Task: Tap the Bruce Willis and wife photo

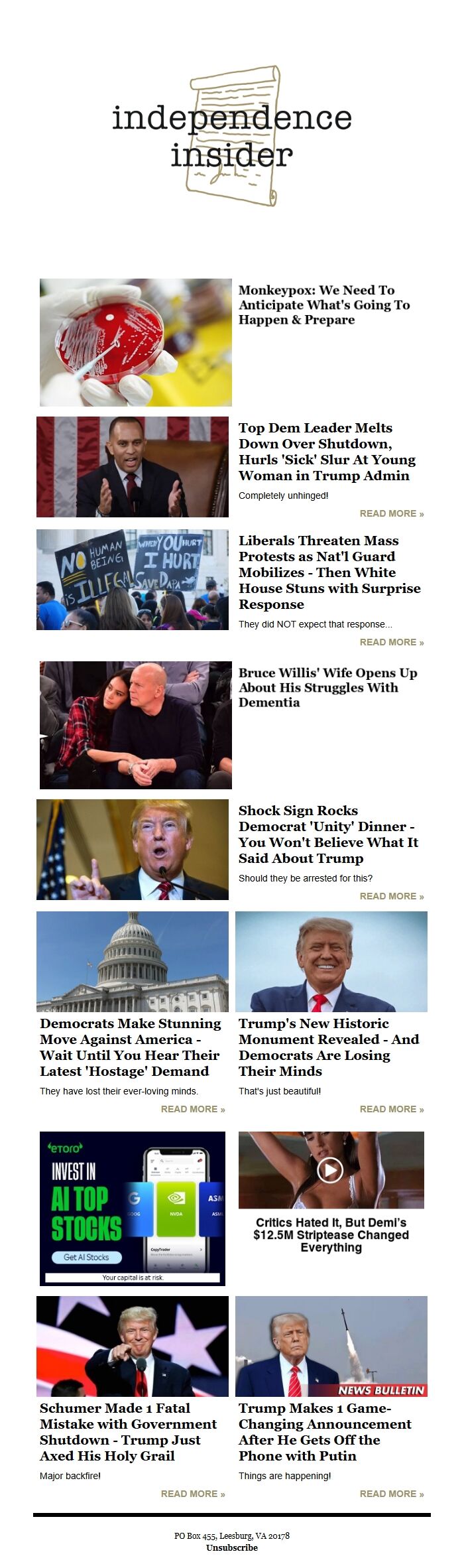Action: click(x=135, y=724)
